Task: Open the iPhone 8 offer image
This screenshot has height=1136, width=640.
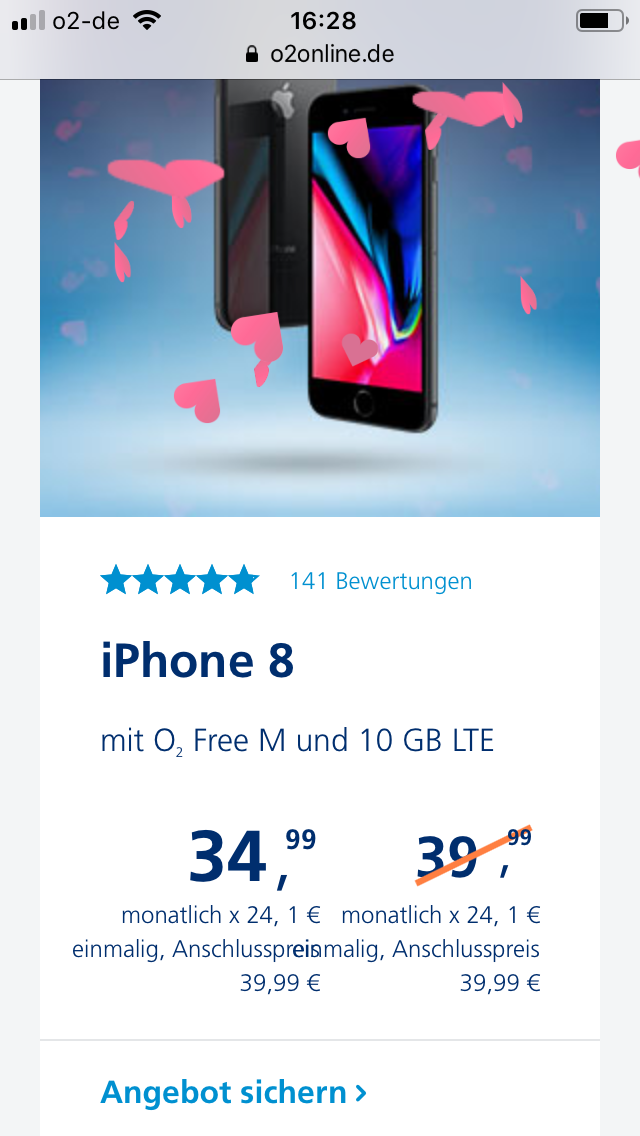Action: (320, 298)
